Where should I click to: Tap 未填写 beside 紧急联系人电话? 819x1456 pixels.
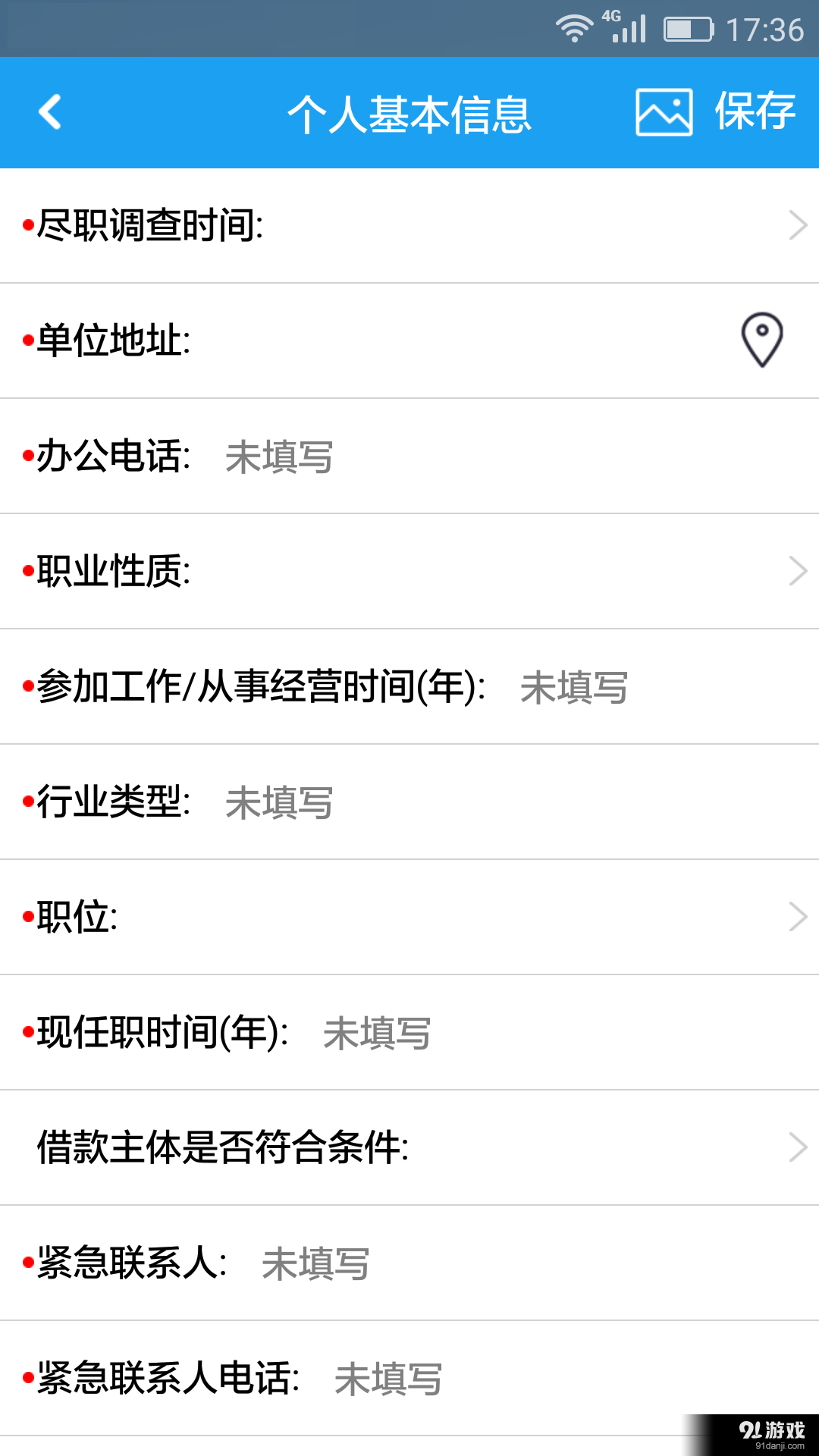[388, 1377]
